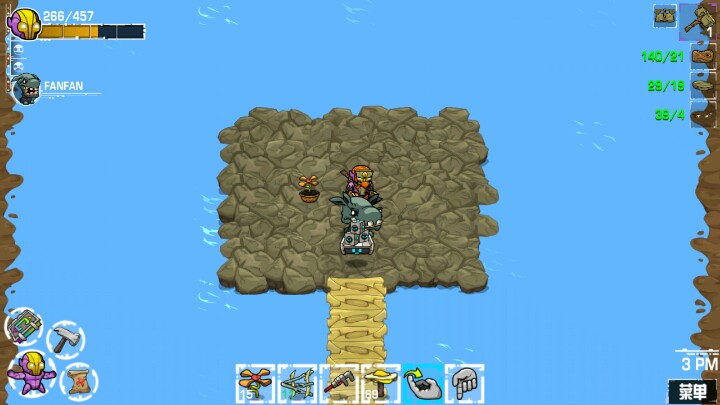
Task: Select the orange flower hotbar slot
Action: click(x=255, y=383)
